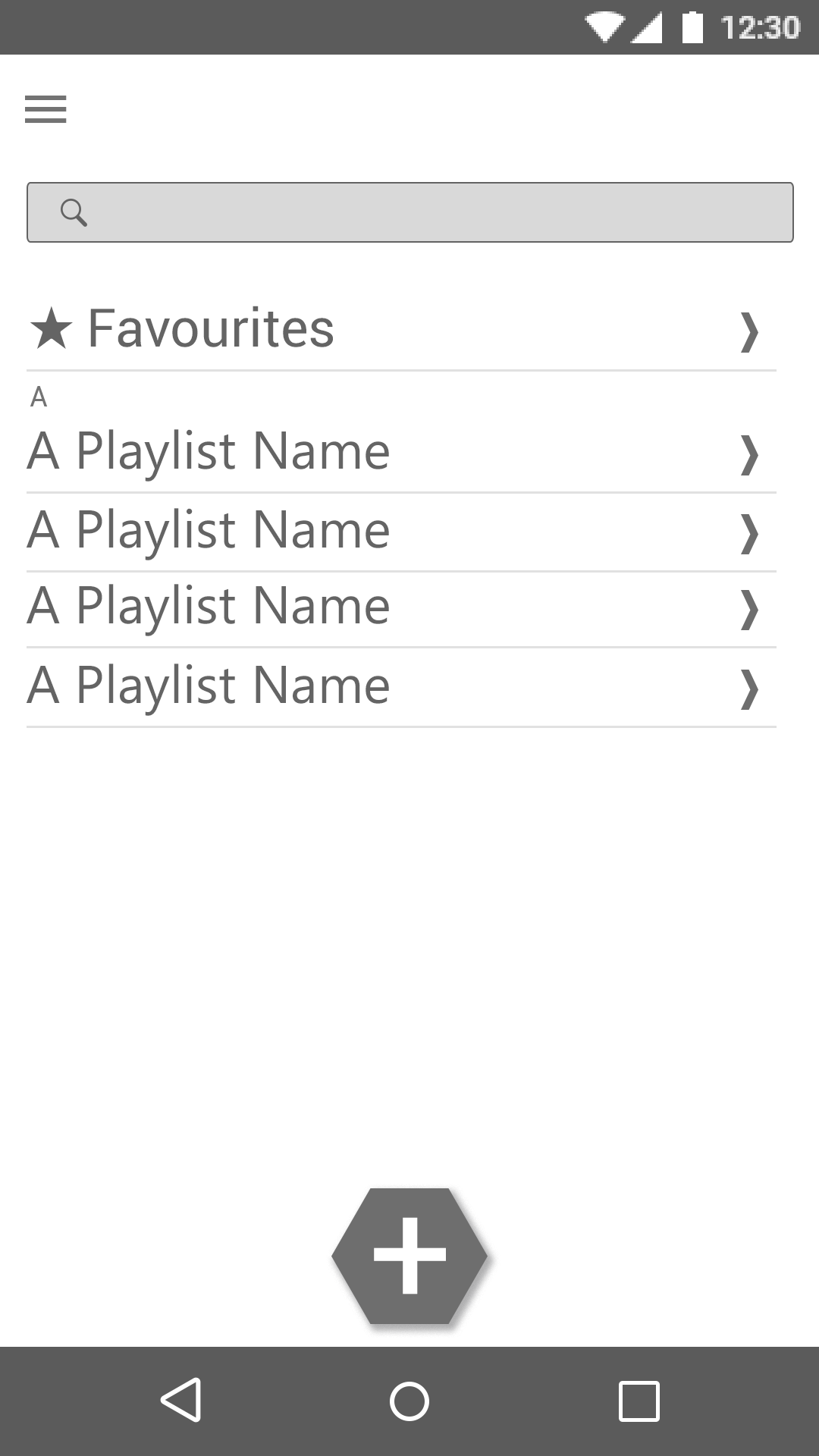
Task: Open the Favourites row
Action: click(401, 330)
